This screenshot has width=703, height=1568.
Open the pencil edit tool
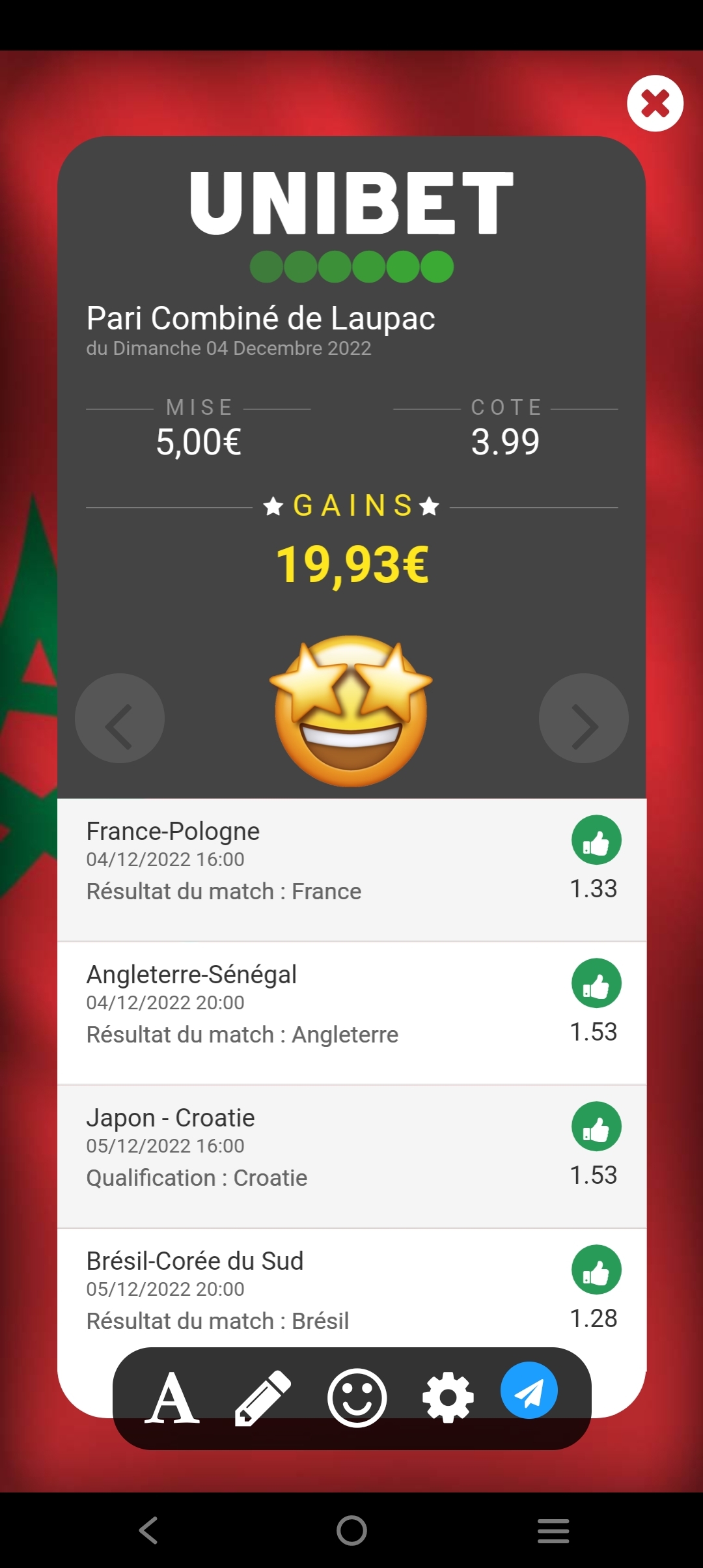click(x=262, y=1398)
